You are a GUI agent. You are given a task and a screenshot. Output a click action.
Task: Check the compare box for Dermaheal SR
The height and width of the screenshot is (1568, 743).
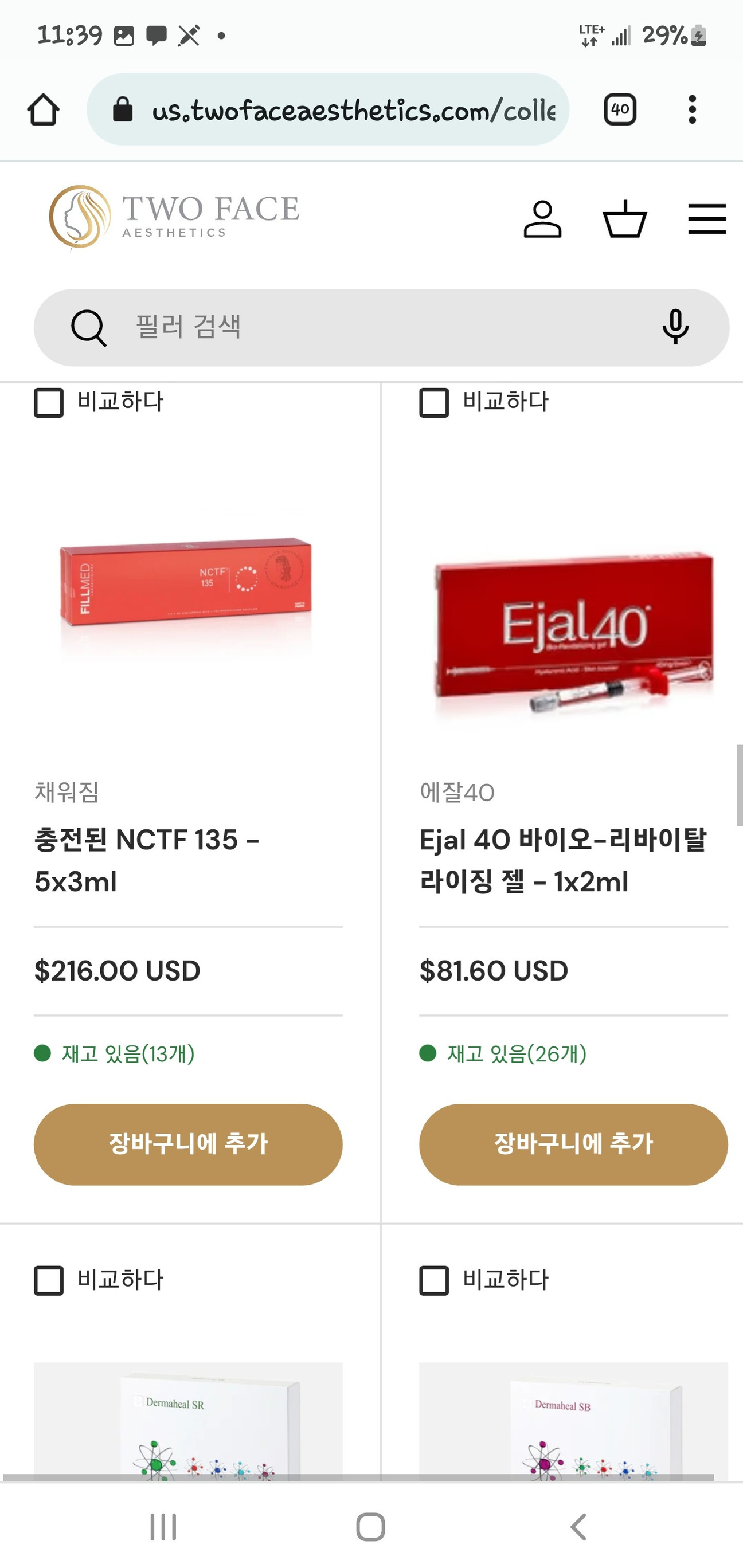[x=49, y=1281]
